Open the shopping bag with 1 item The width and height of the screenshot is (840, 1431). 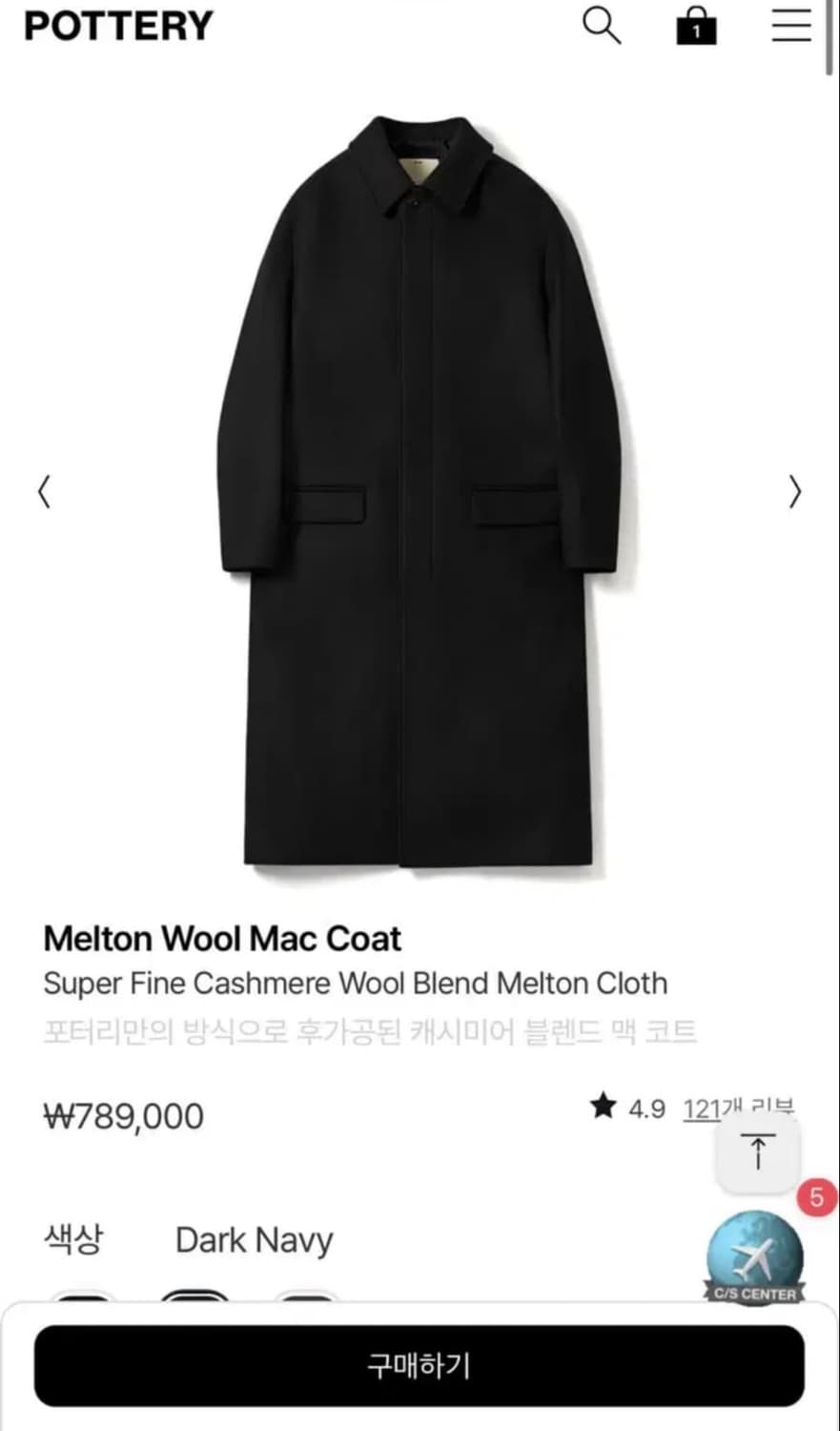click(x=697, y=27)
